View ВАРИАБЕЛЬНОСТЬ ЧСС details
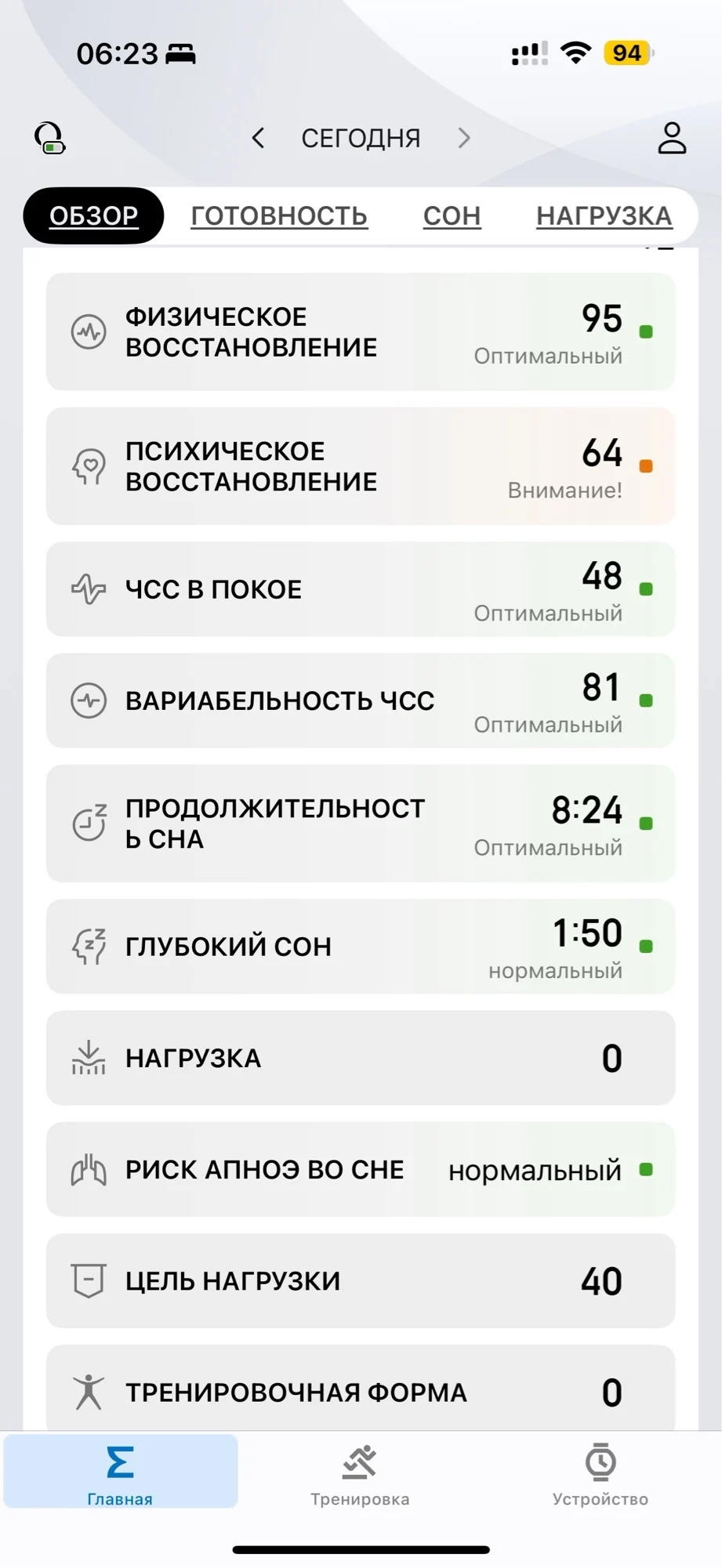This screenshot has width=722, height=1568. [360, 701]
